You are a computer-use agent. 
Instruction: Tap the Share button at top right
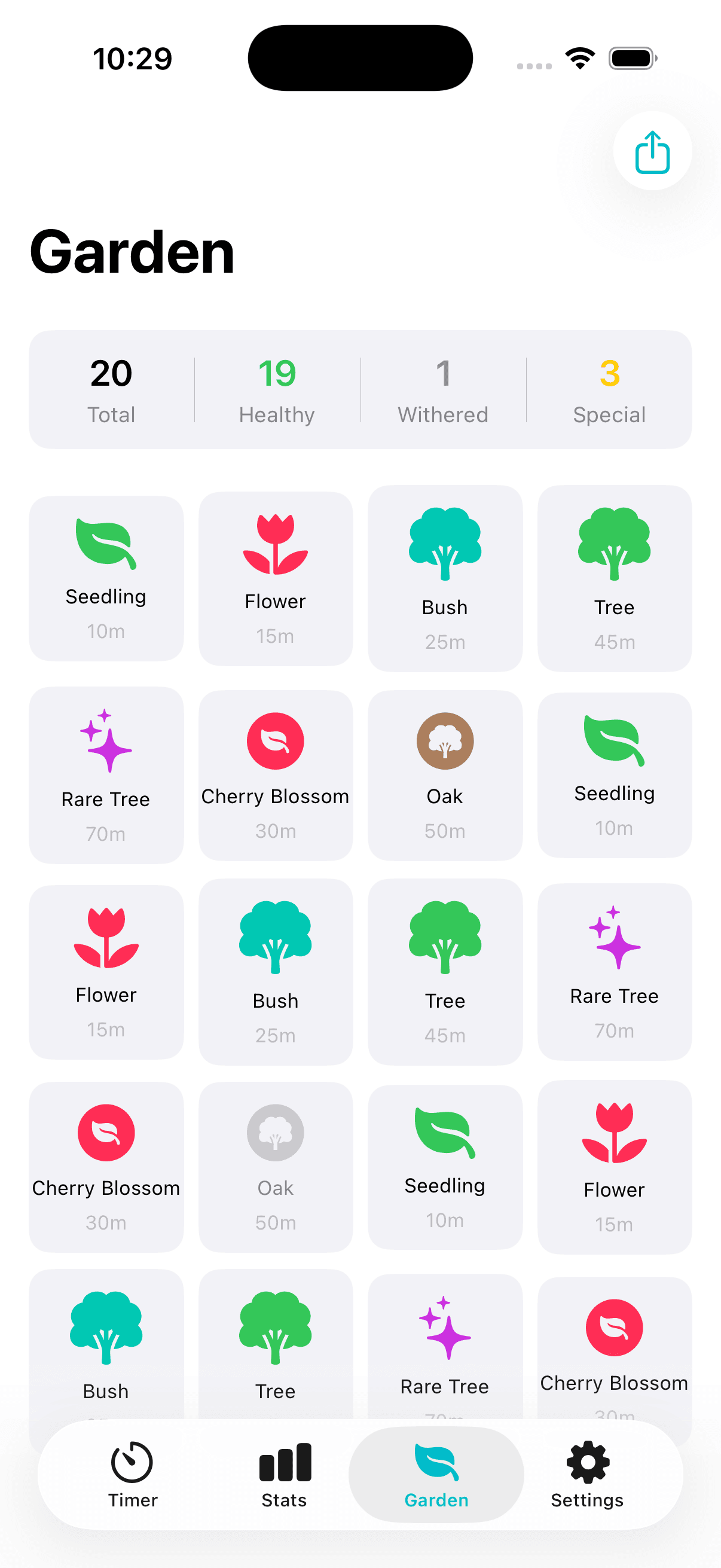651,152
